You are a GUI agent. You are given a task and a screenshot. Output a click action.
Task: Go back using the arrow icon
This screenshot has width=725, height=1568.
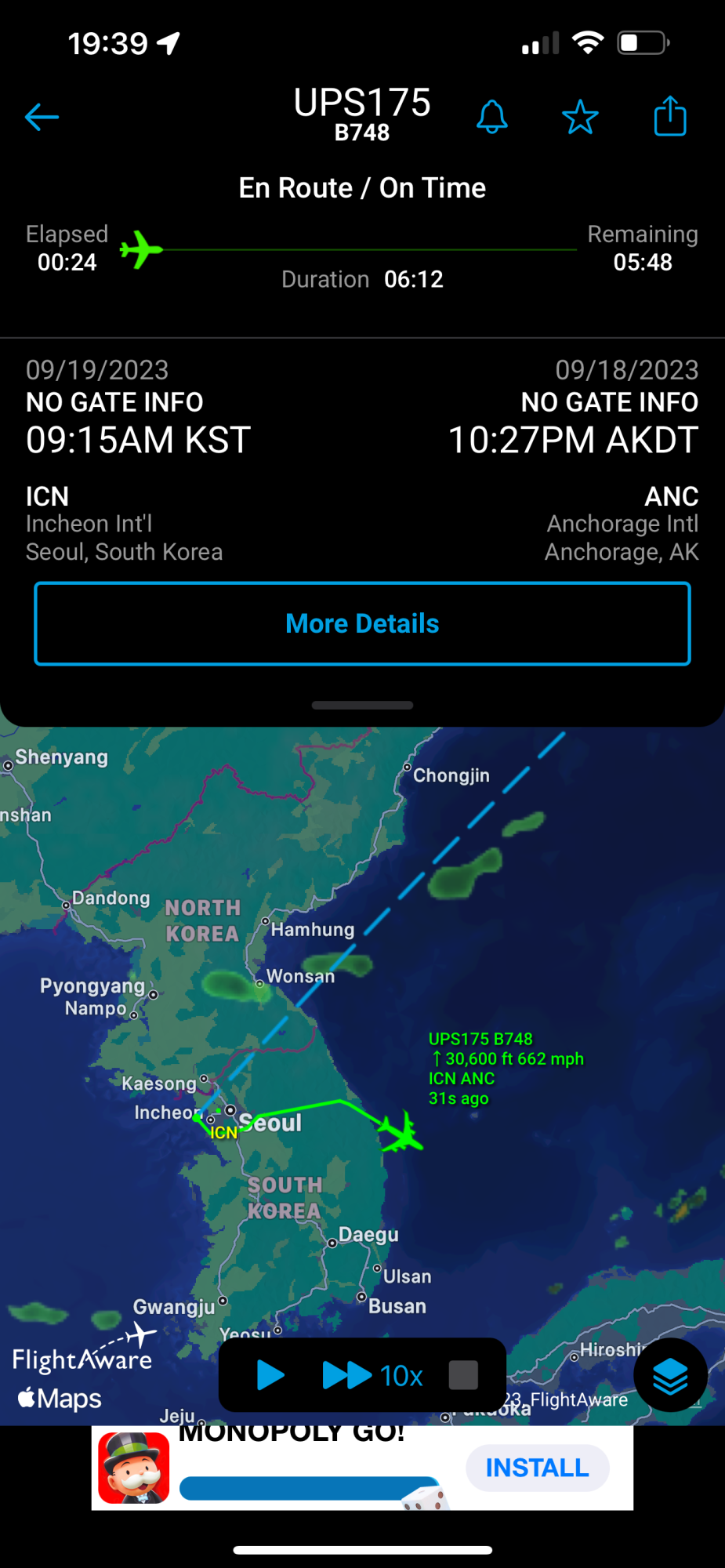pyautogui.click(x=42, y=118)
